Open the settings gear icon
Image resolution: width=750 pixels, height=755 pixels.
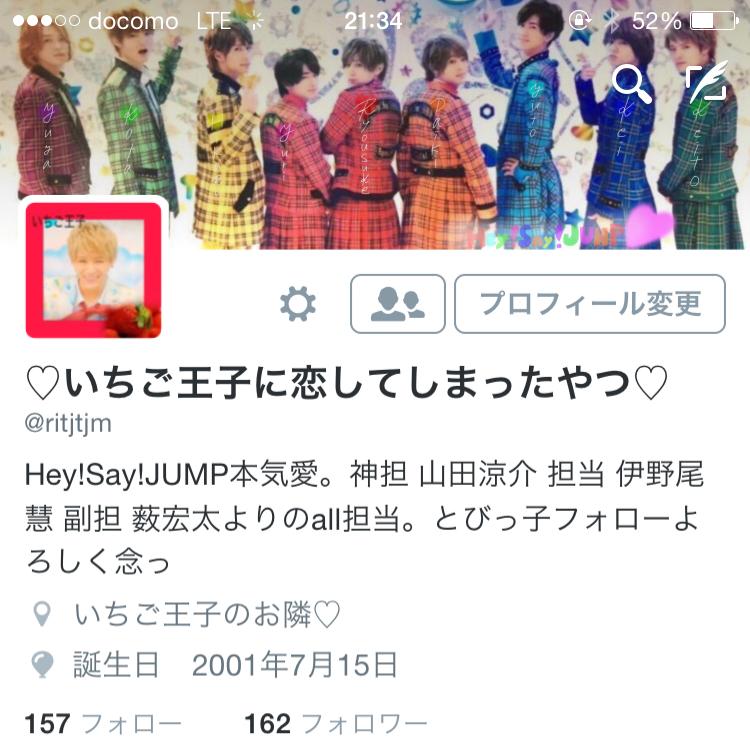pos(297,304)
